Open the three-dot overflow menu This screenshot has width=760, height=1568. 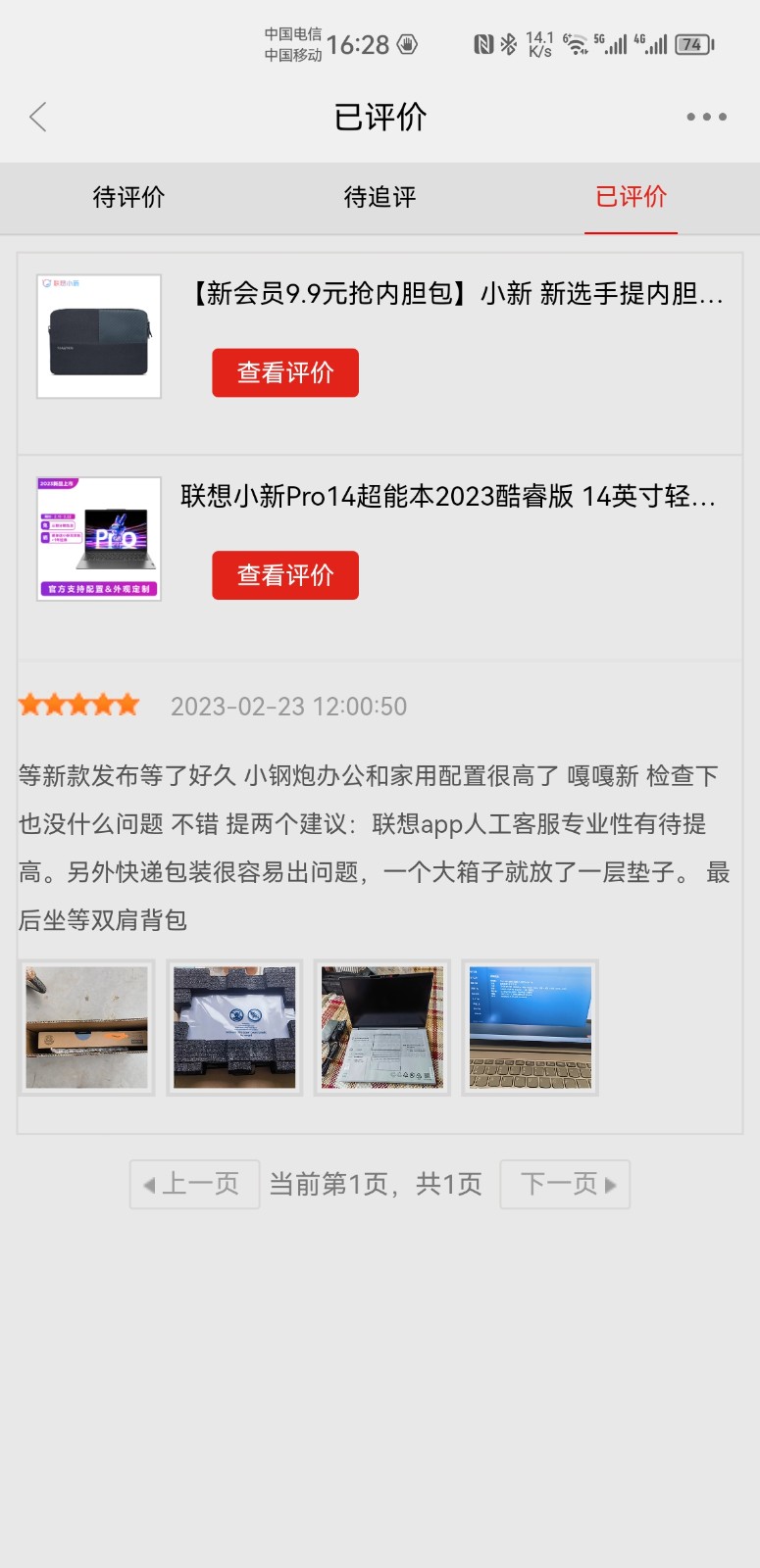coord(706,117)
